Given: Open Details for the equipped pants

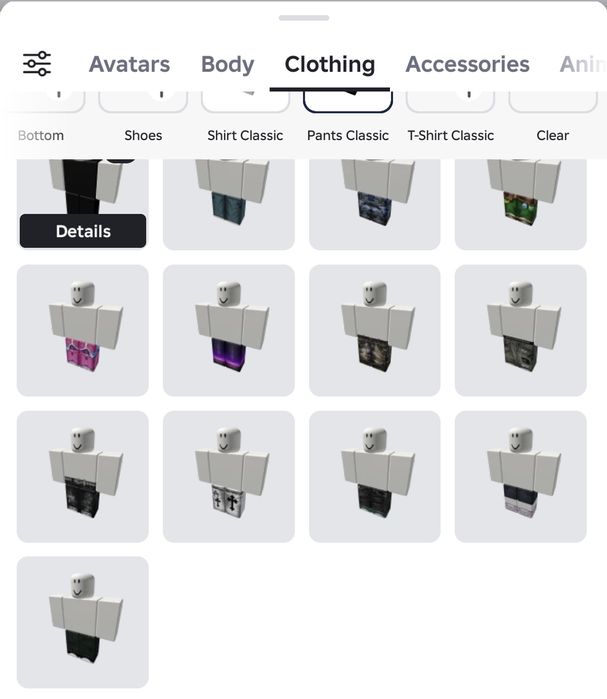Looking at the screenshot, I should (x=83, y=231).
